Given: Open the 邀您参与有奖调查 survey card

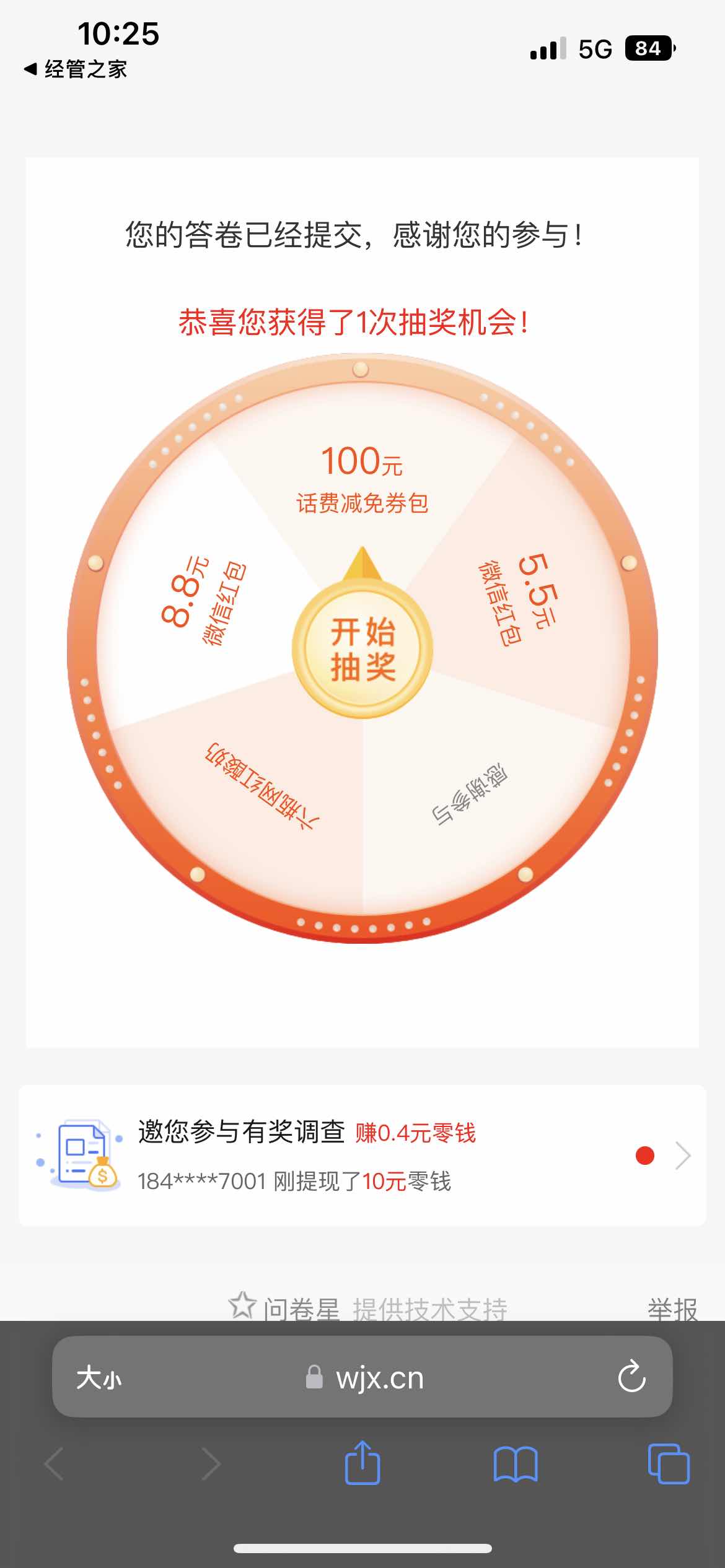Looking at the screenshot, I should tap(362, 1156).
